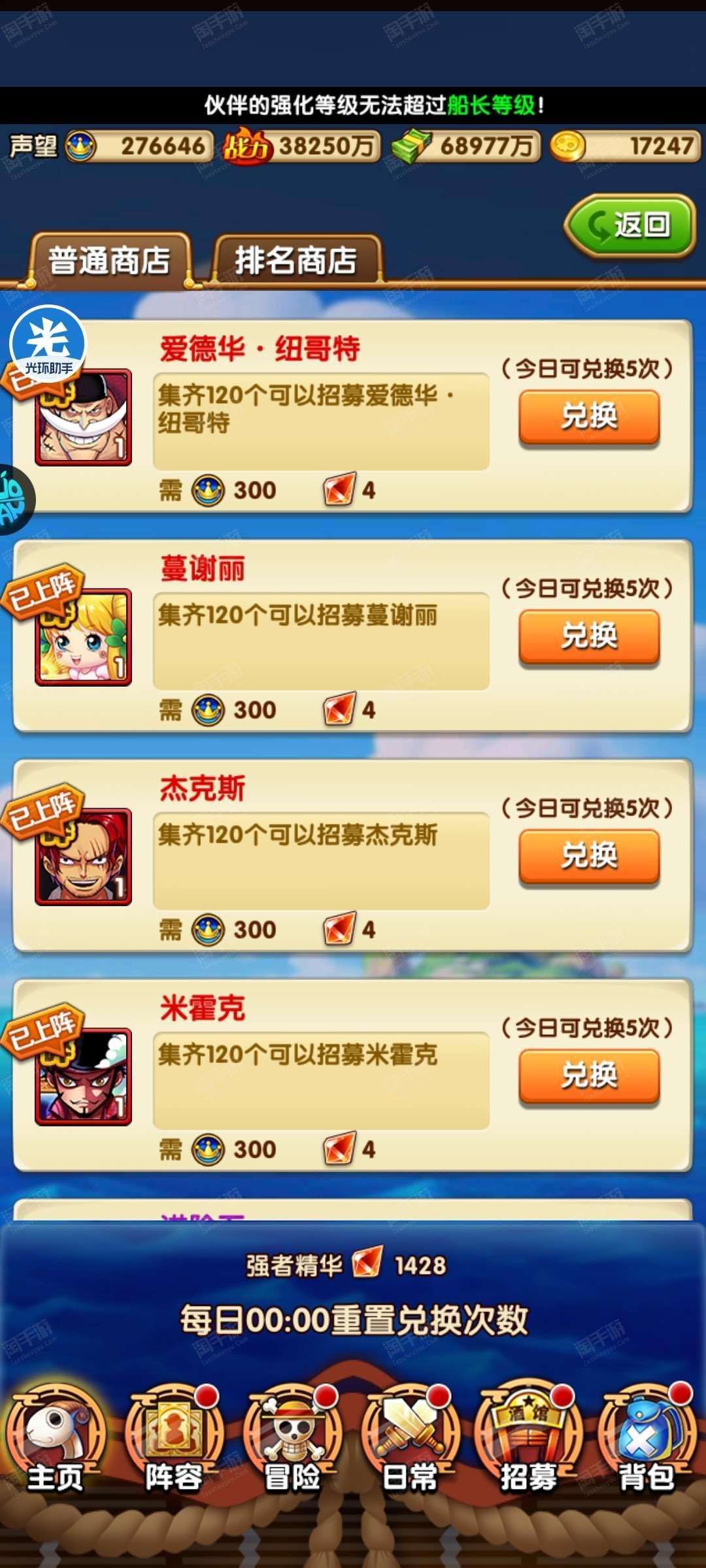Switch to the 冒险 adventure tab
Image resolution: width=706 pixels, height=1568 pixels.
pyautogui.click(x=292, y=1441)
